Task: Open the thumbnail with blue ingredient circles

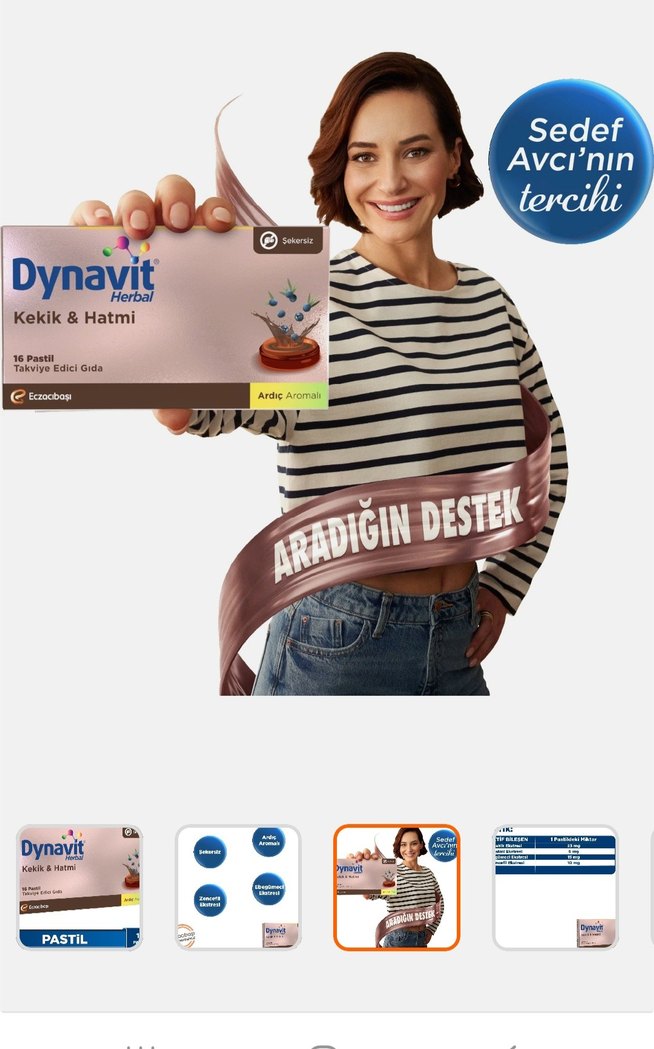Action: click(238, 887)
